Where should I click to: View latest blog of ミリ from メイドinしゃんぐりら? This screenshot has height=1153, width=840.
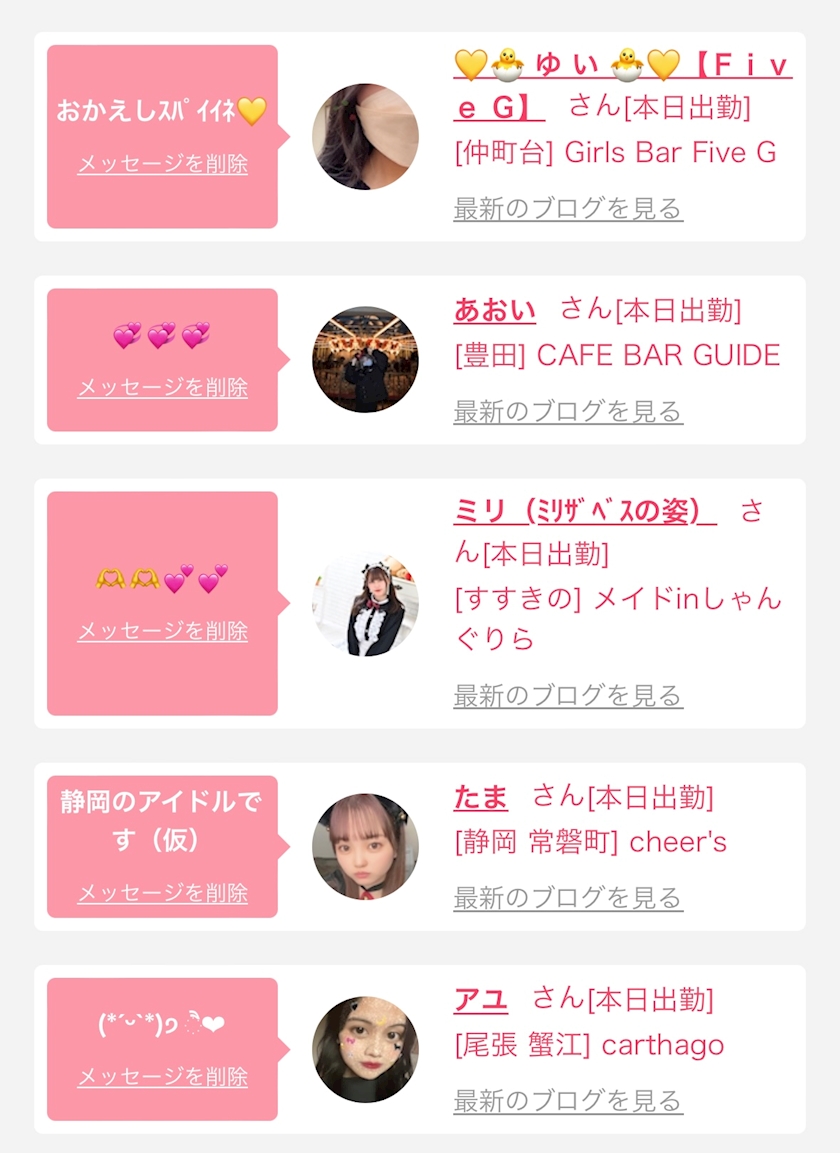(568, 696)
